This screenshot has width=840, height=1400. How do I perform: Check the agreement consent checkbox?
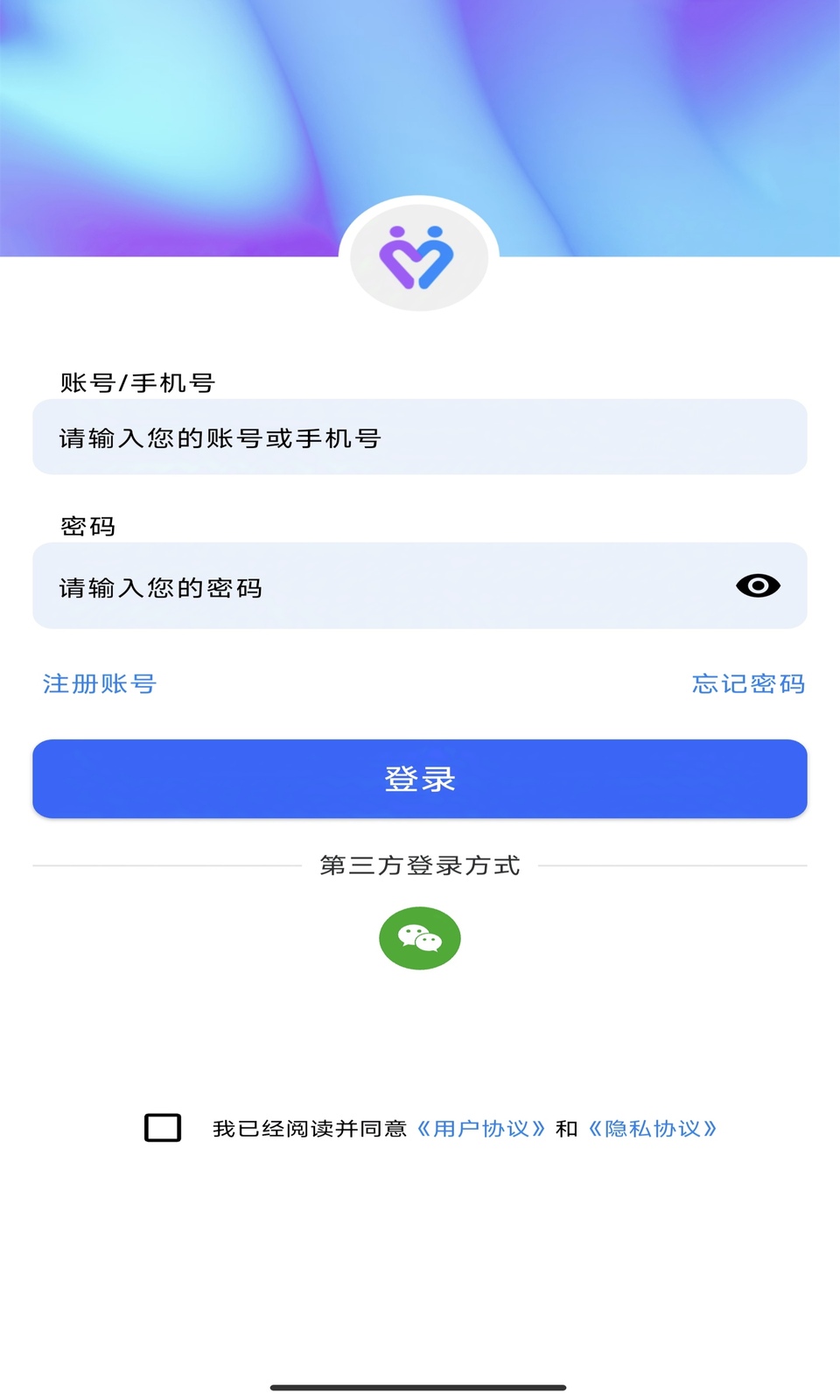(x=160, y=1129)
